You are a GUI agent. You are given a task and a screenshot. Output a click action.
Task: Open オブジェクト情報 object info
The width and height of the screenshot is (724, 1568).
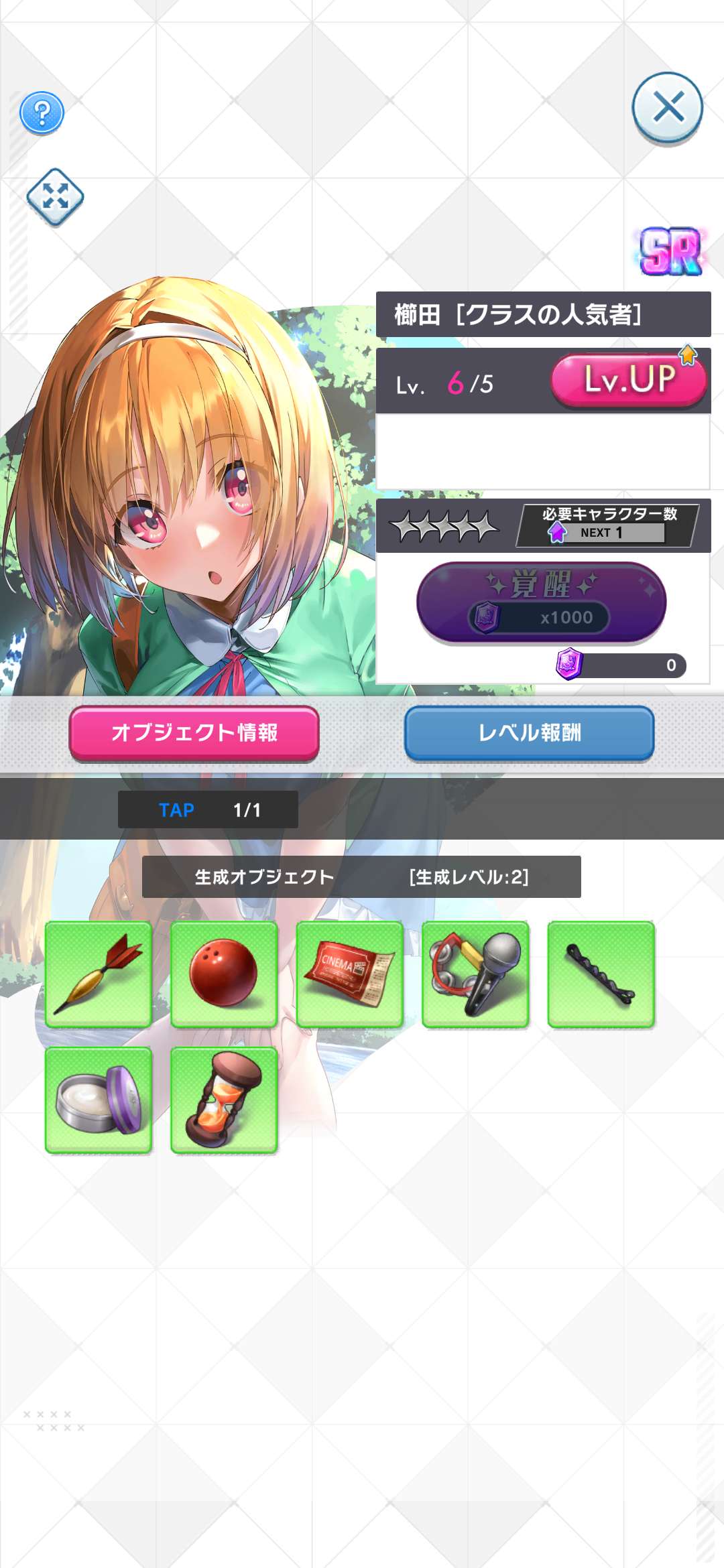point(194,732)
